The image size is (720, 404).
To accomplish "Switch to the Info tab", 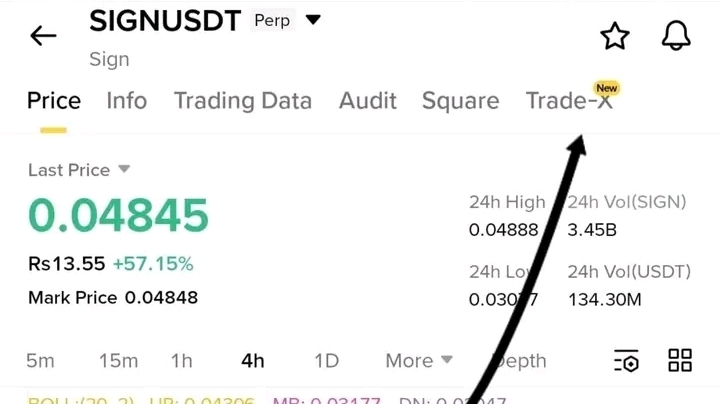I will coord(126,101).
